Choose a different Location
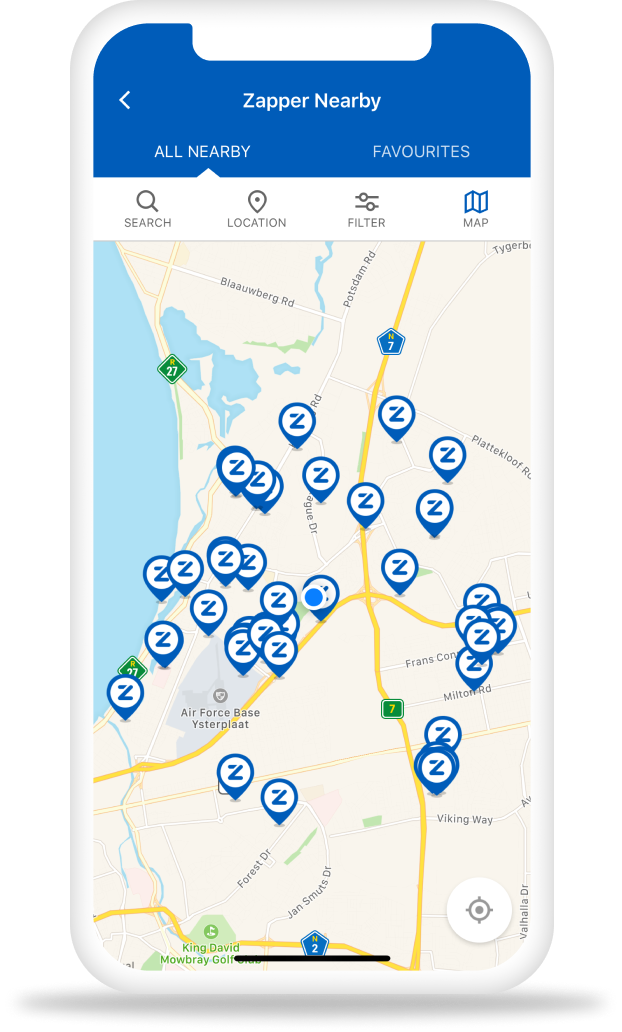The image size is (622, 1032). click(x=257, y=209)
